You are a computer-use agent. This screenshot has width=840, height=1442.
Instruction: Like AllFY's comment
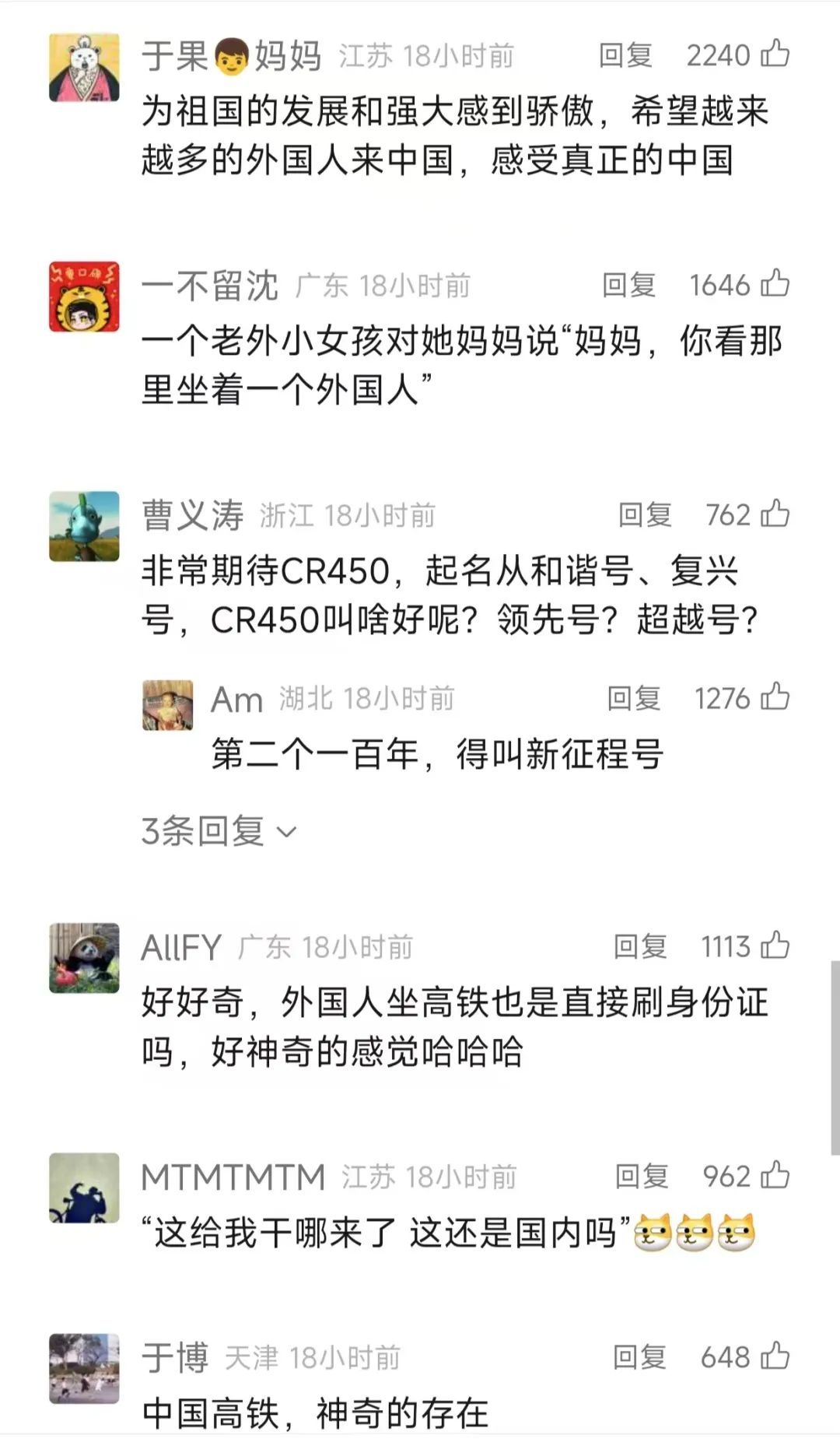coord(775,946)
